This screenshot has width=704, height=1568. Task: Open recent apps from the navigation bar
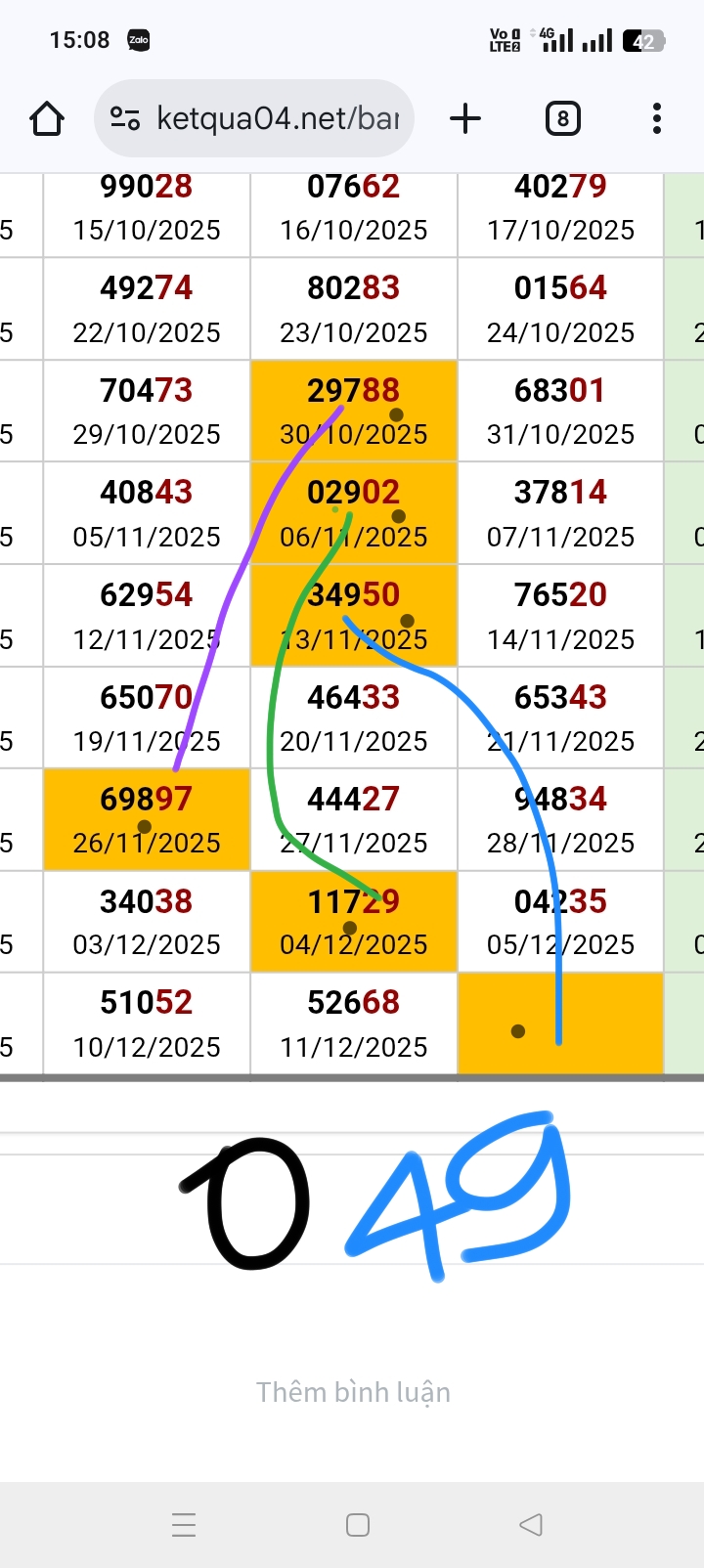coord(184,1524)
